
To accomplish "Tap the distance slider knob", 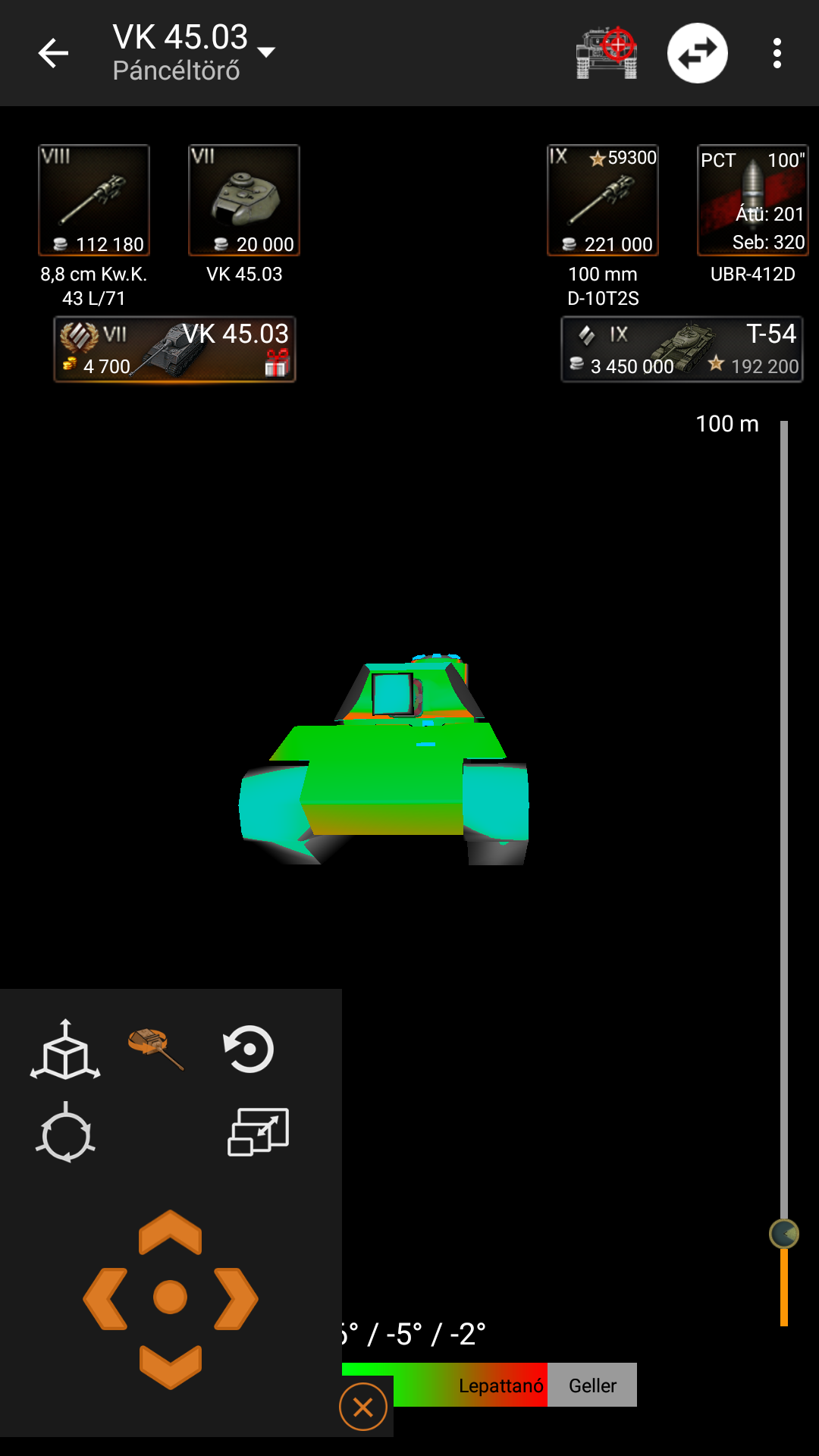I will tap(784, 1234).
